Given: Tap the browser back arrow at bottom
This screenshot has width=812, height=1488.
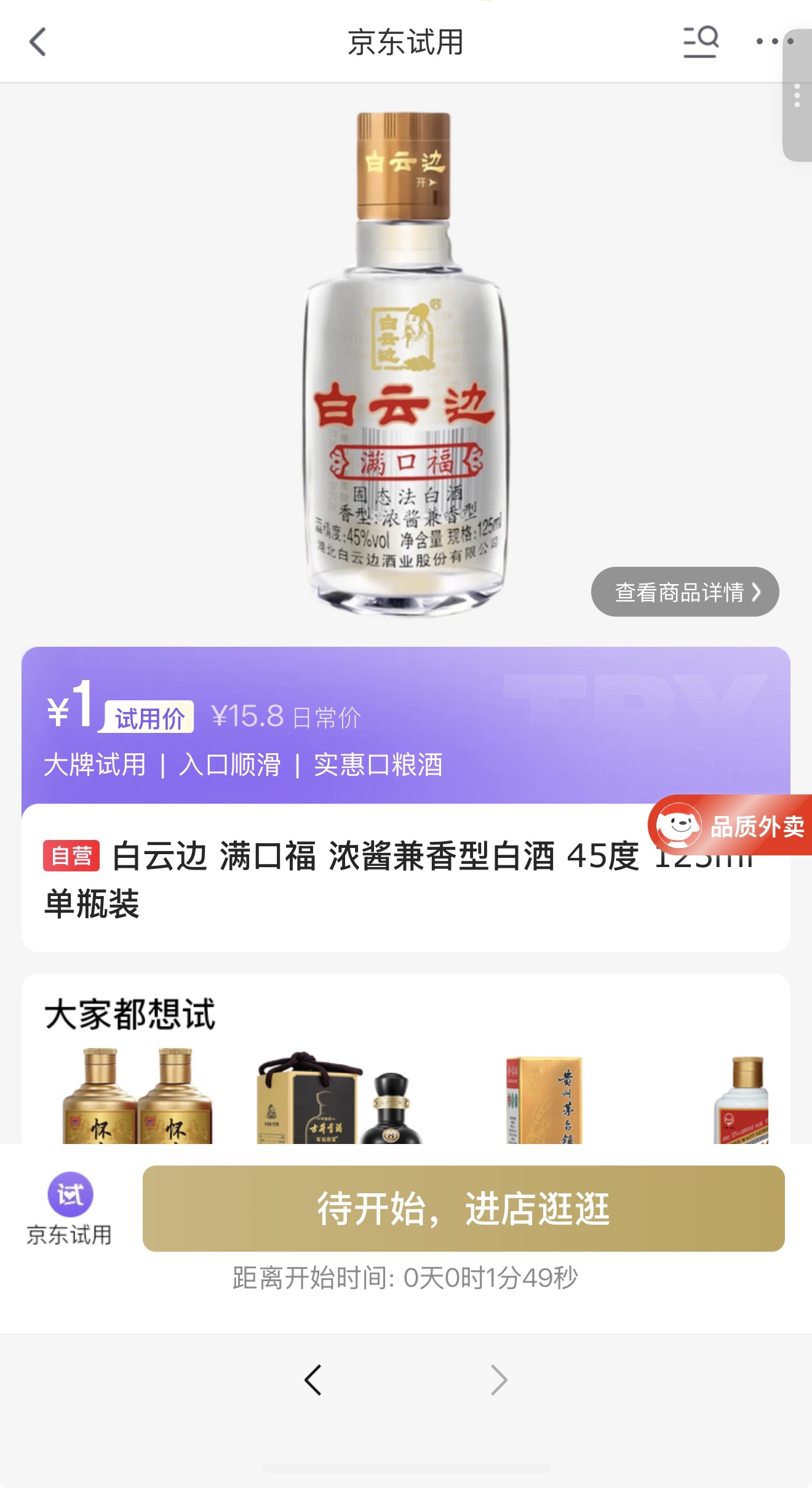Looking at the screenshot, I should [x=313, y=1380].
